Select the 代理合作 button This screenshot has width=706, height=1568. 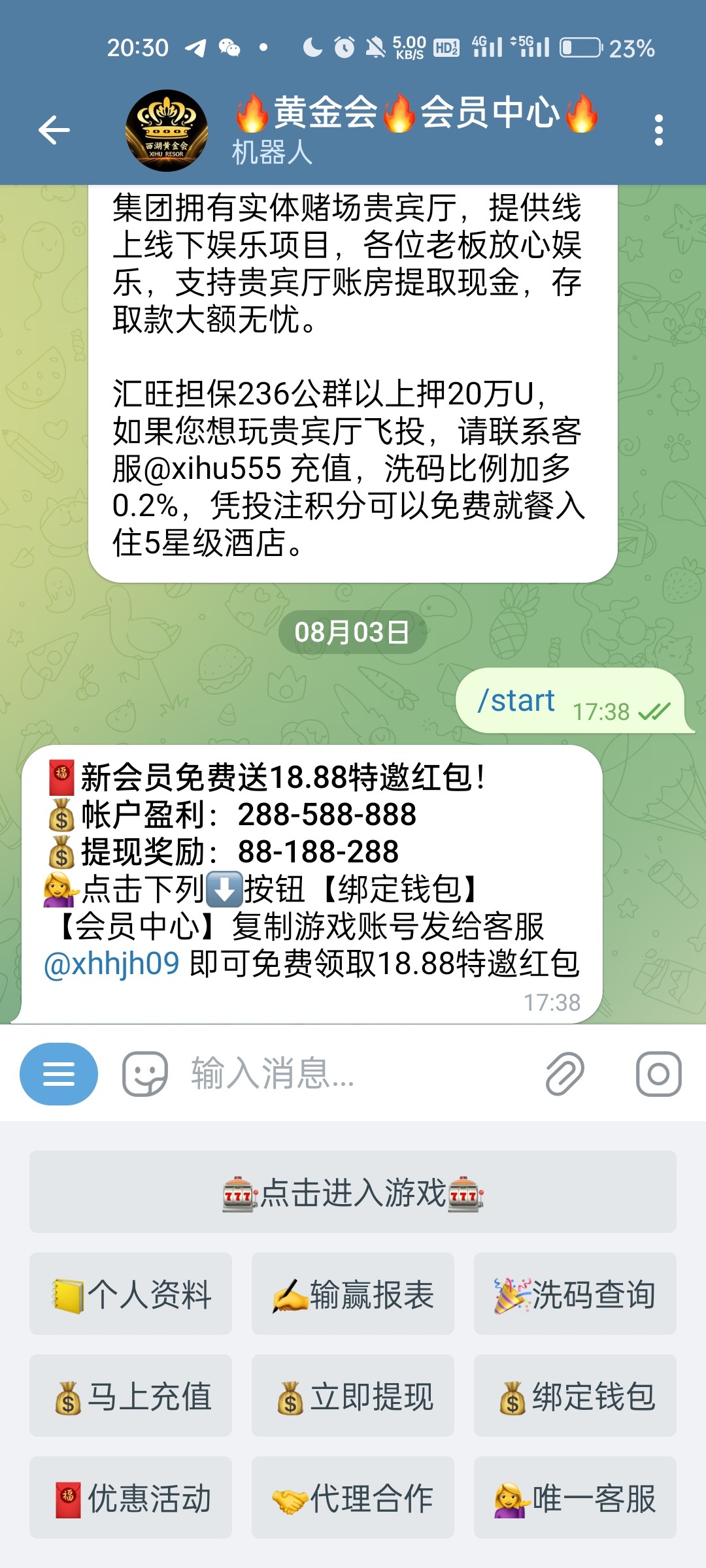tap(353, 1498)
